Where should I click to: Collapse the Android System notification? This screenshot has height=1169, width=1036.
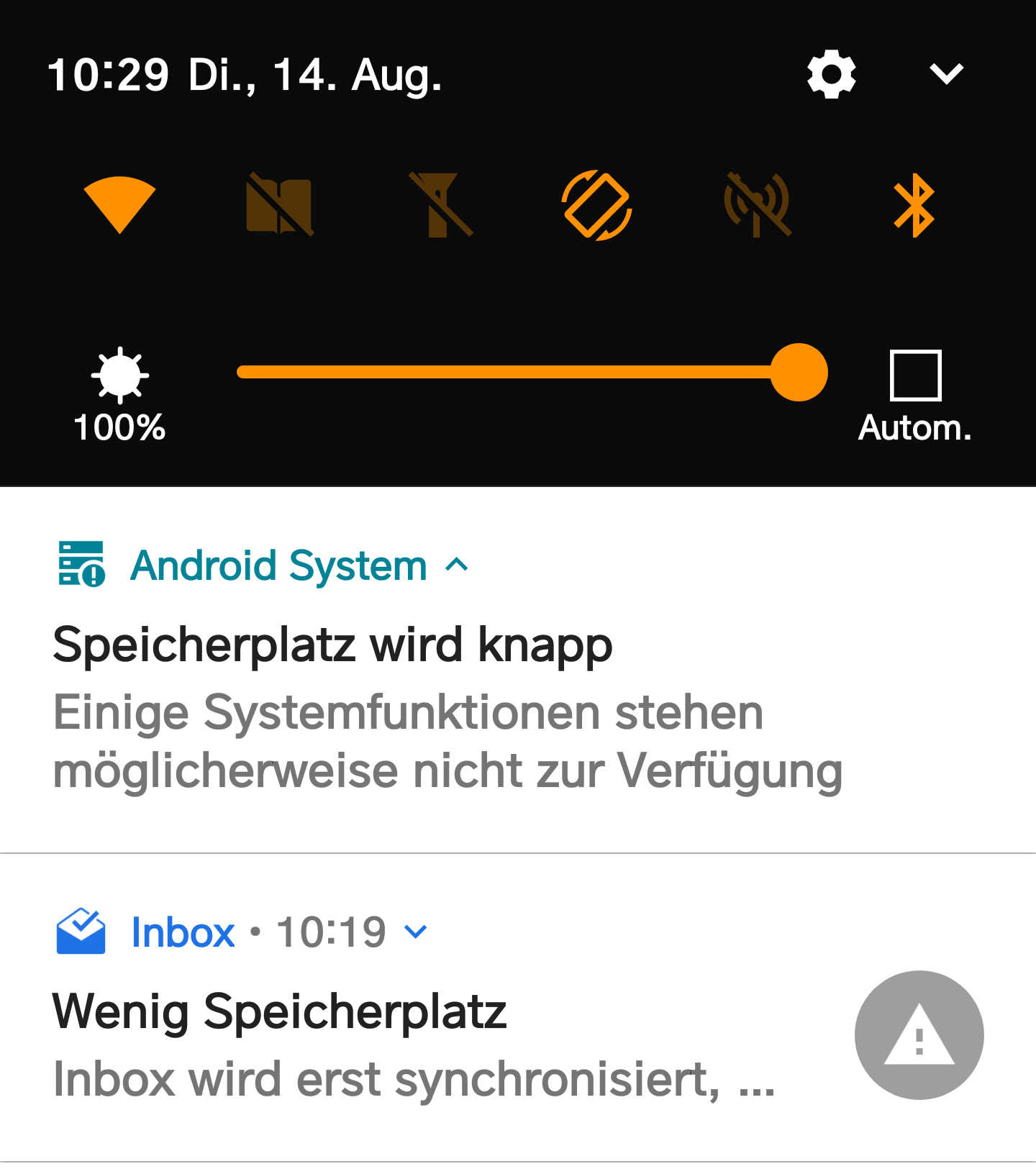click(x=458, y=565)
